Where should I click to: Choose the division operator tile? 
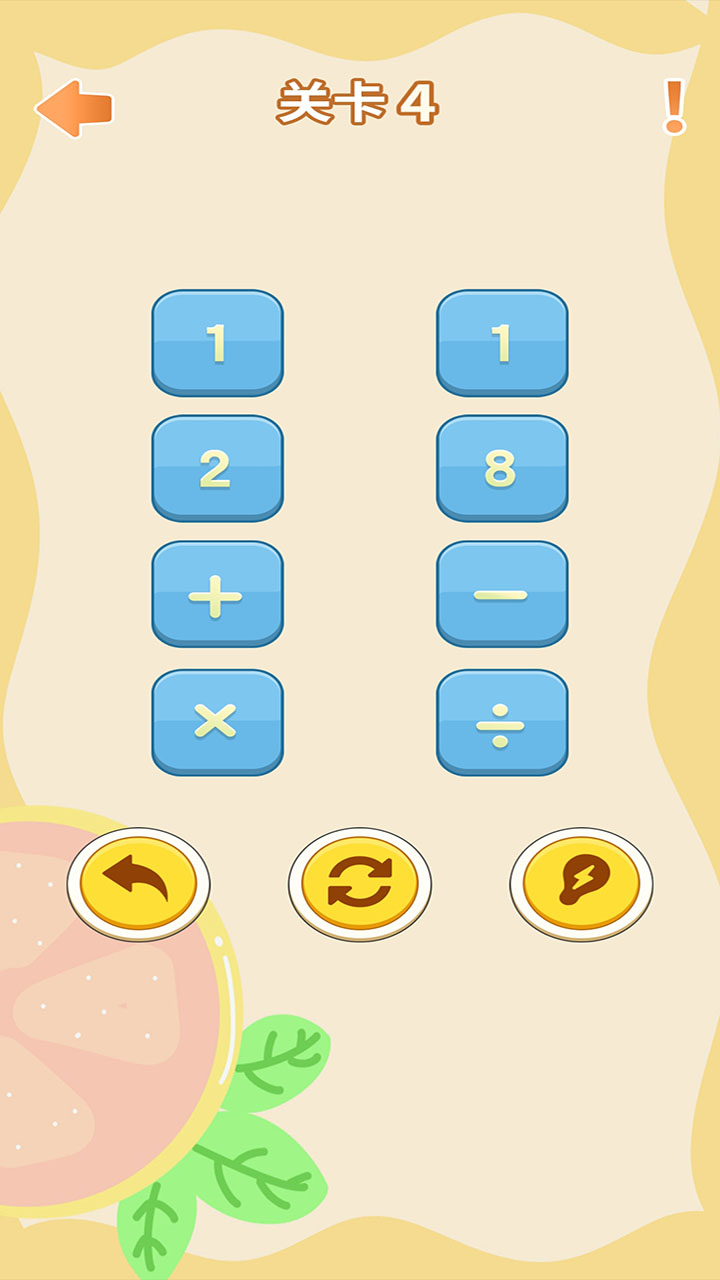coord(502,724)
